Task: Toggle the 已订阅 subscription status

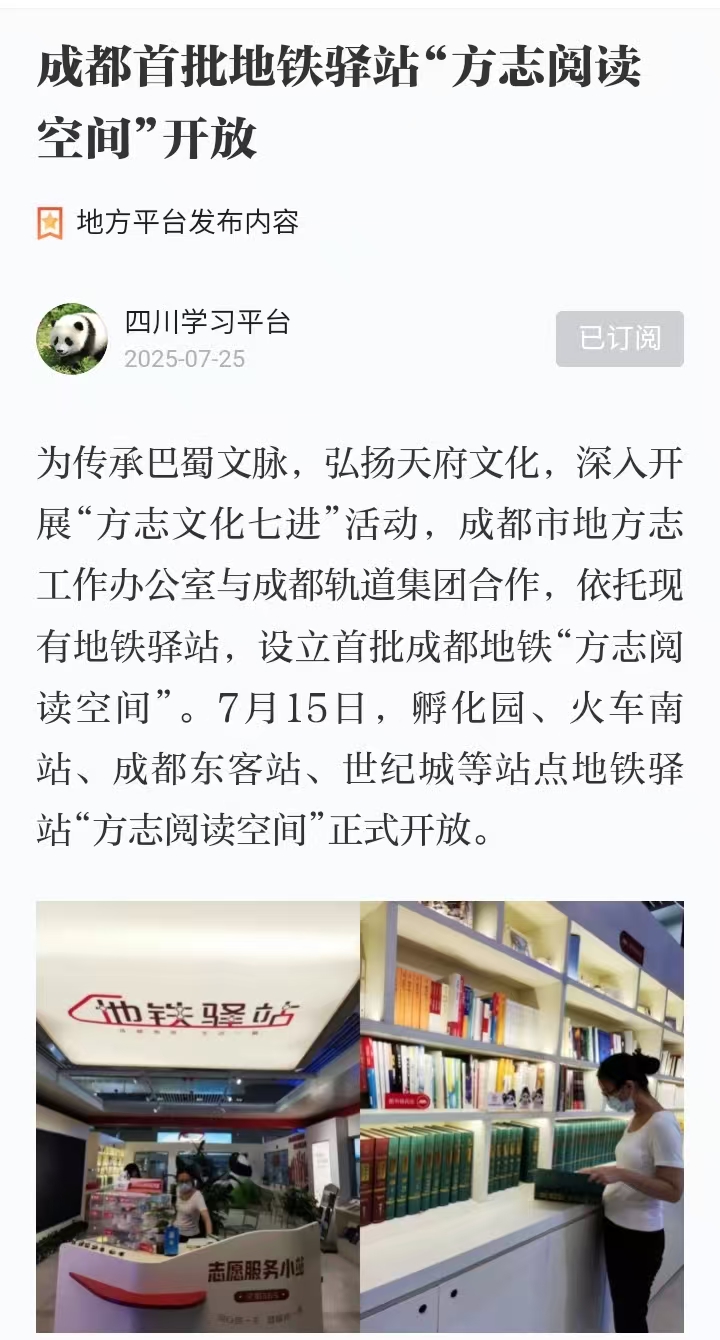Action: [x=619, y=339]
